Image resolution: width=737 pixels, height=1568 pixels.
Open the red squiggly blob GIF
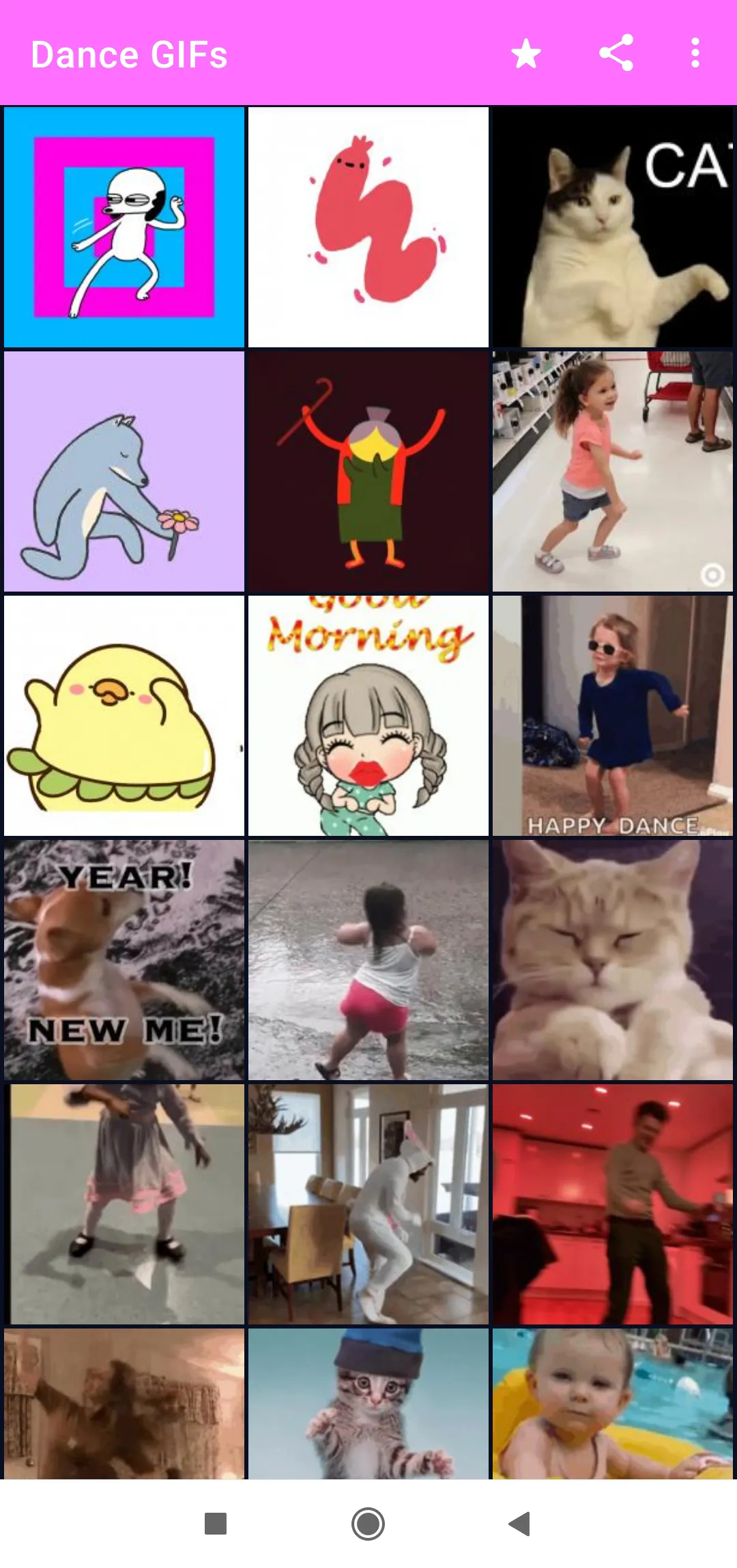(x=369, y=227)
